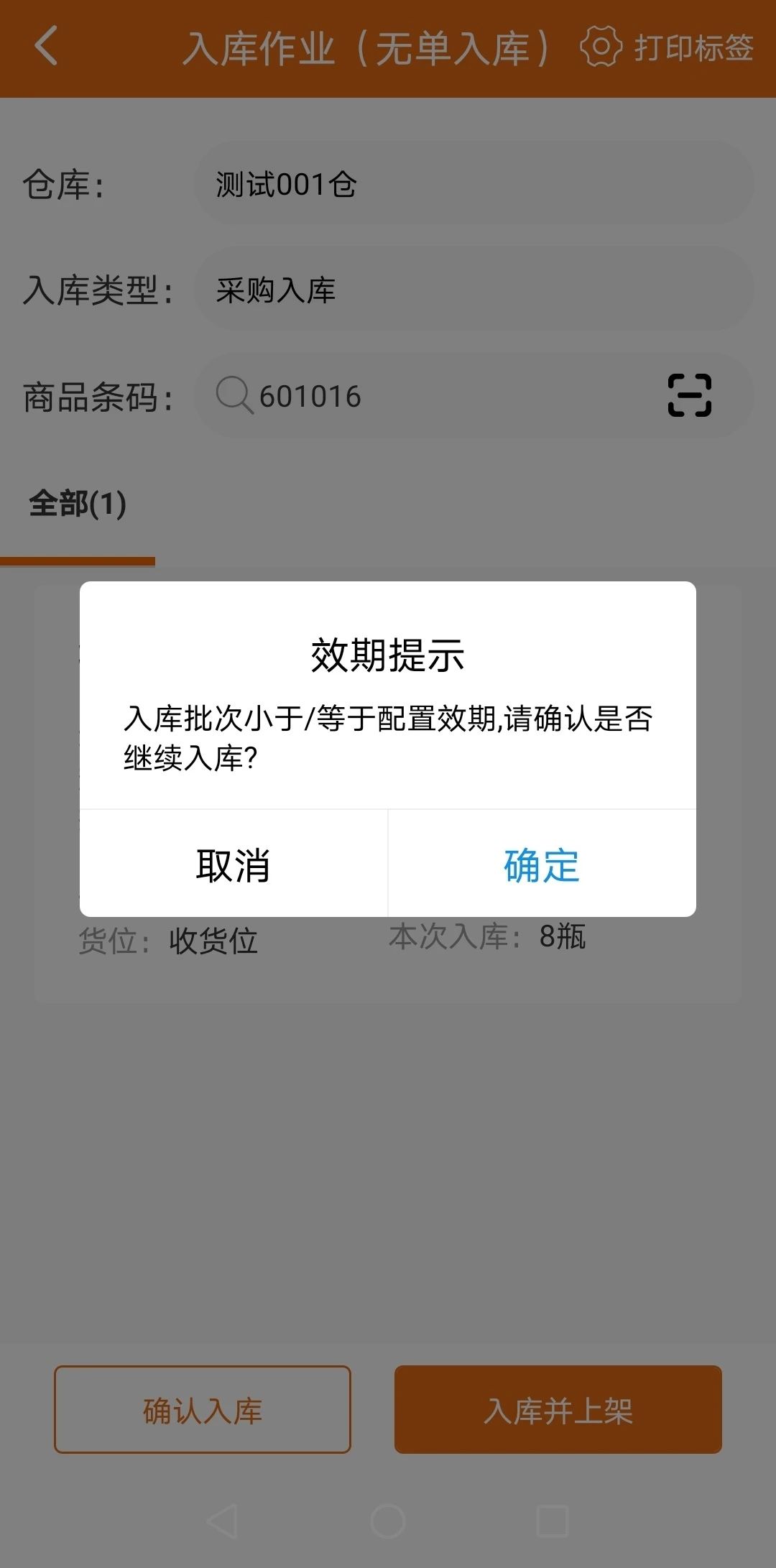Scan a barcode with the scanner icon
776x1568 pixels.
690,395
